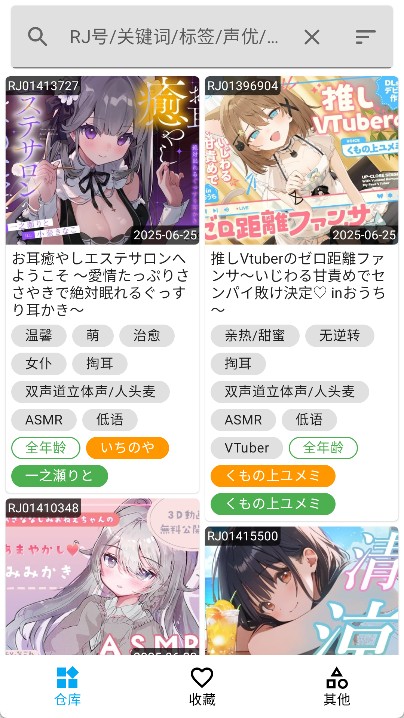The image size is (404, 718).
Task: Select the 治愈 tag chip
Action: [x=147, y=336]
